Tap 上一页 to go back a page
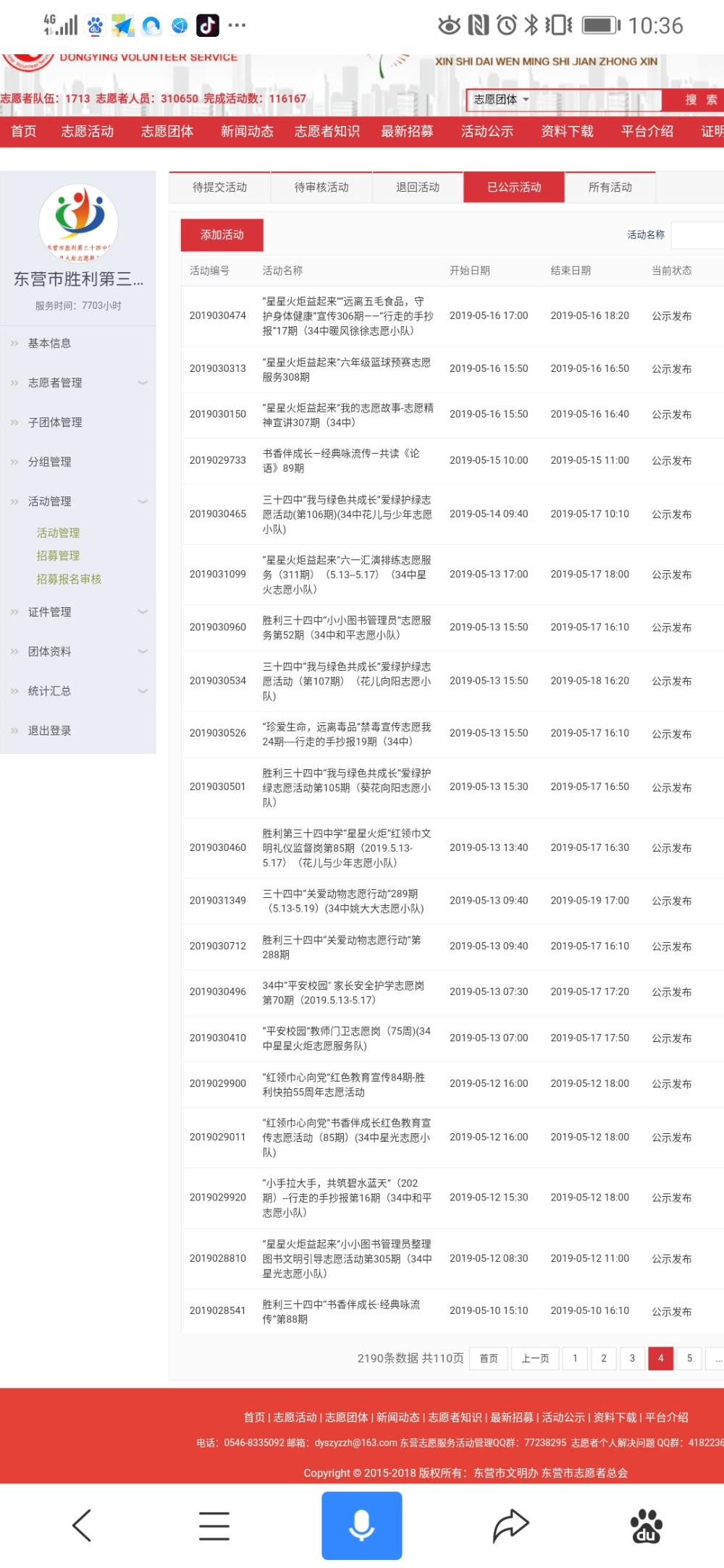724x1568 pixels. pos(535,1358)
